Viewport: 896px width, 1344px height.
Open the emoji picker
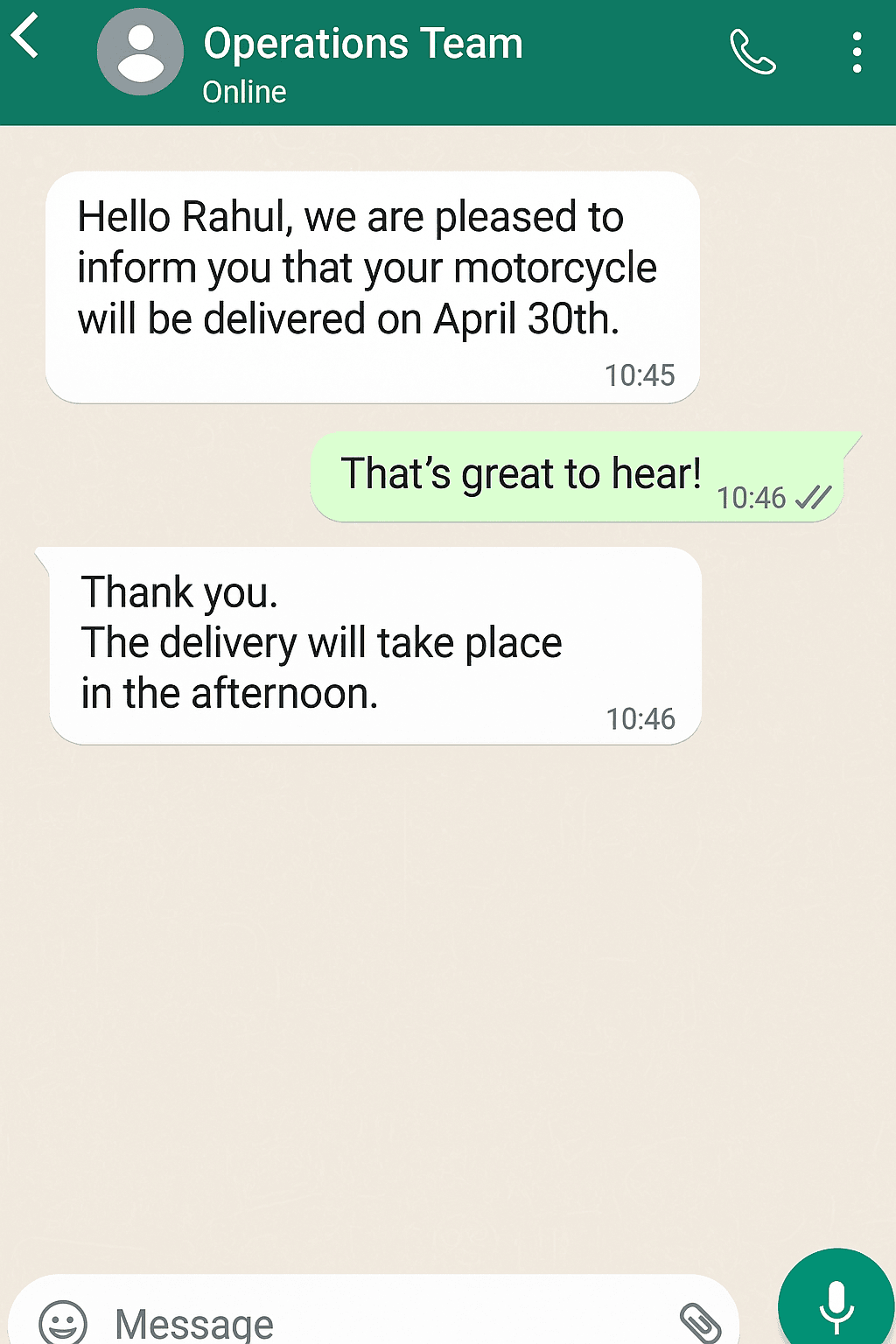63,1321
